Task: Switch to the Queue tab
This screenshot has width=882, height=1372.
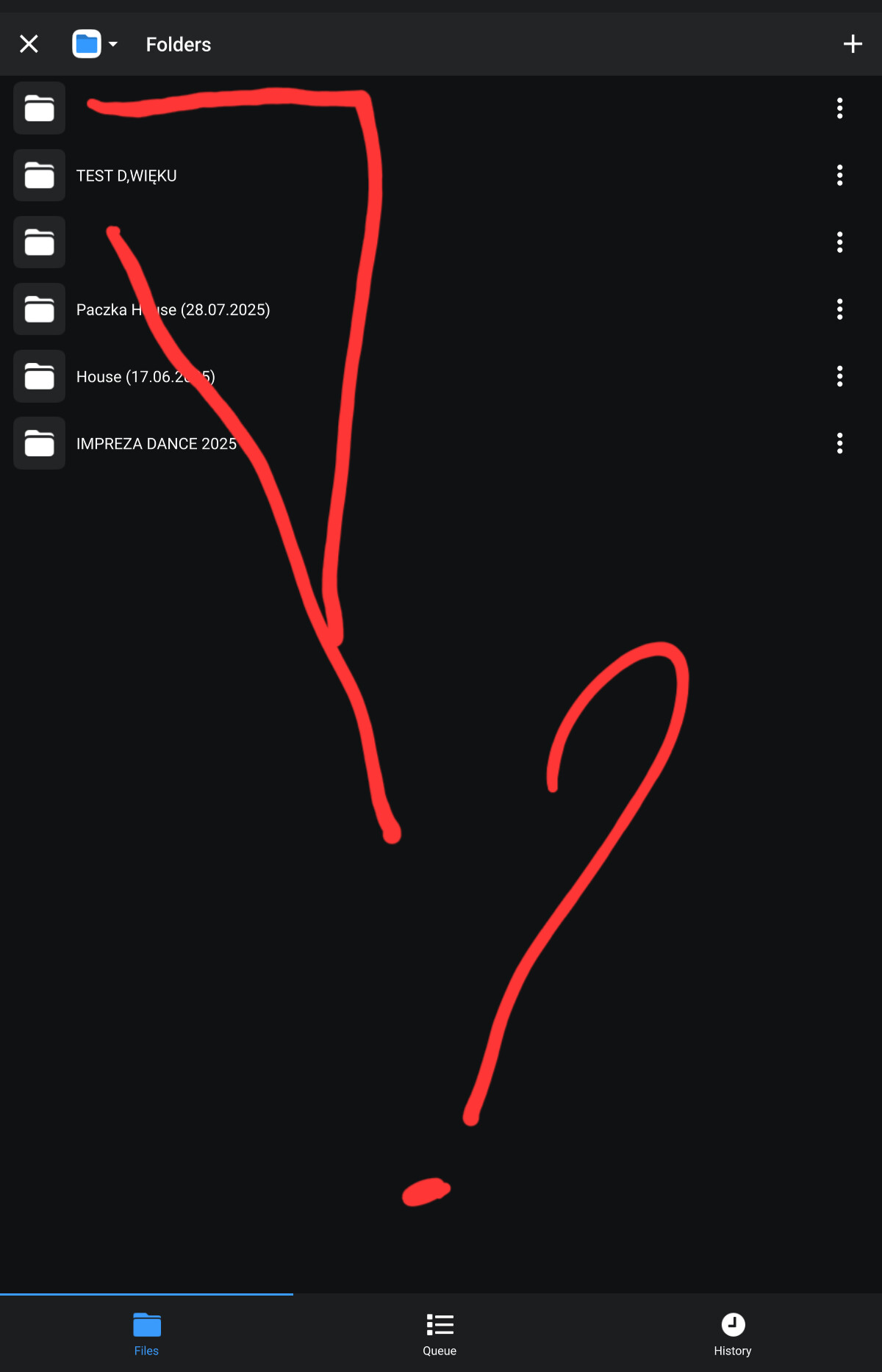Action: point(440,1333)
